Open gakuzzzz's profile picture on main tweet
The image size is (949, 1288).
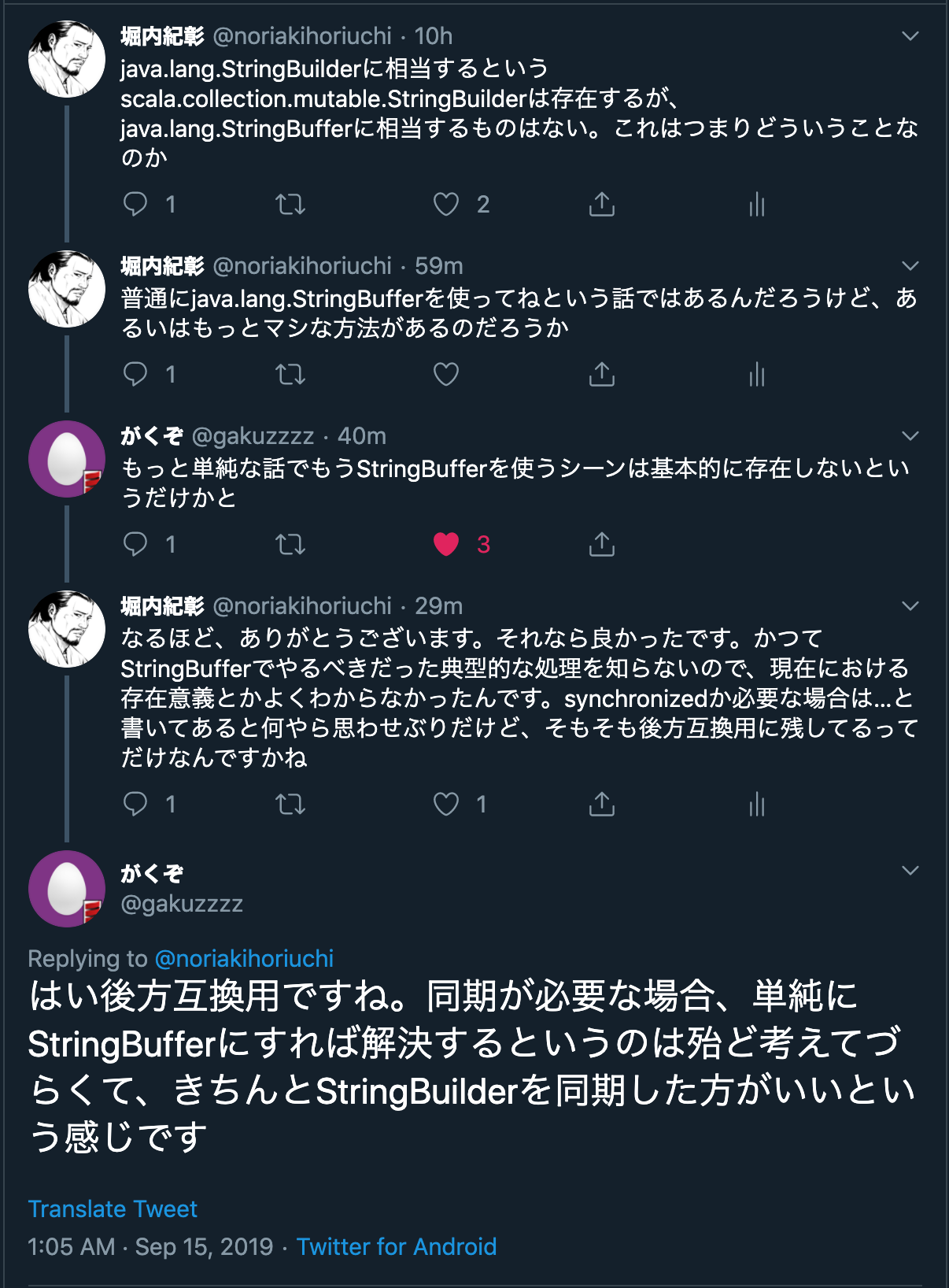pos(67,888)
